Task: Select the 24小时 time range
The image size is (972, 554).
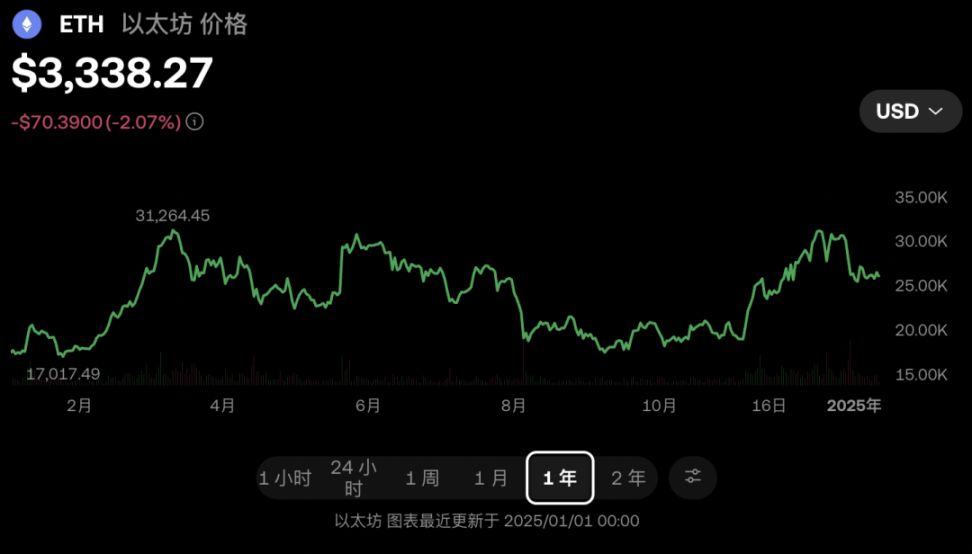Action: 353,478
